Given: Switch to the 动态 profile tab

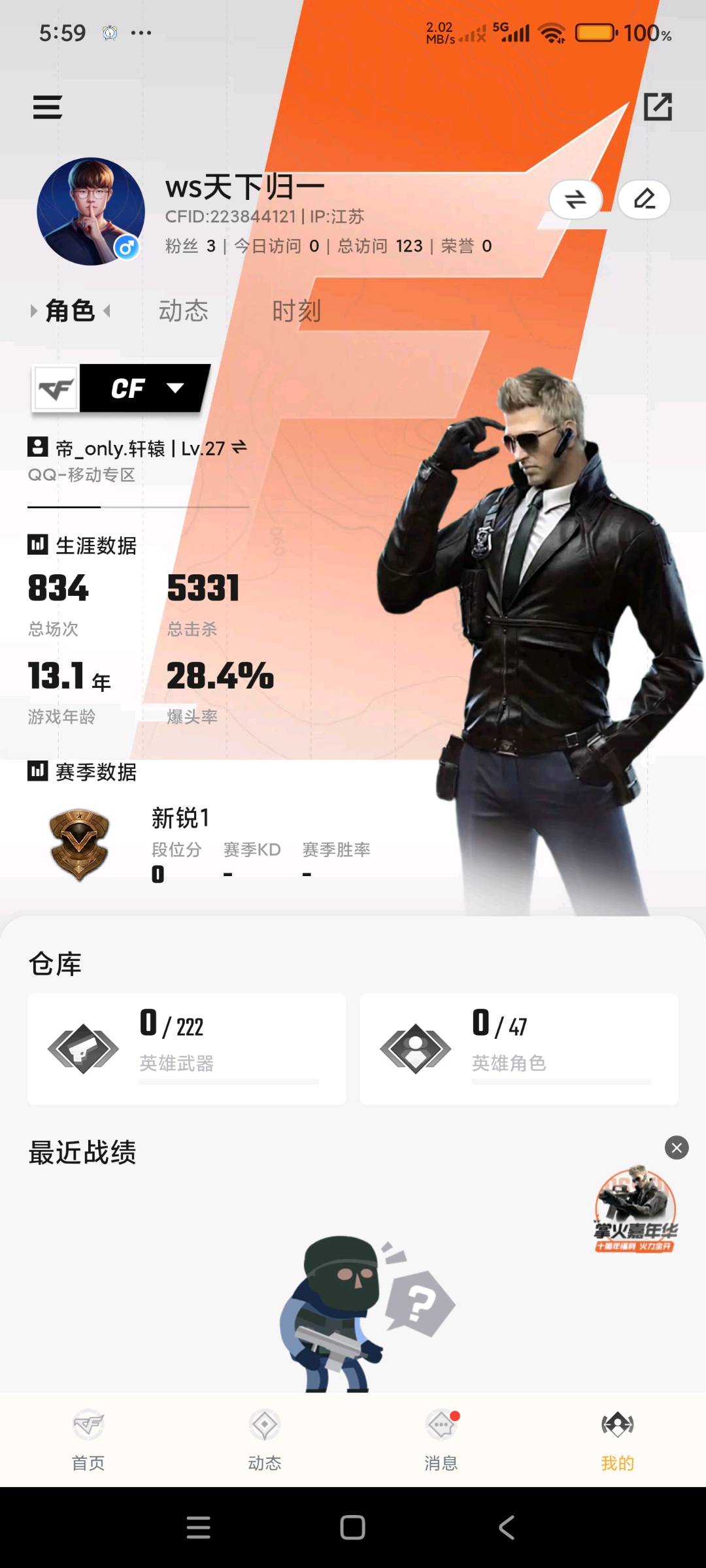Looking at the screenshot, I should 184,311.
